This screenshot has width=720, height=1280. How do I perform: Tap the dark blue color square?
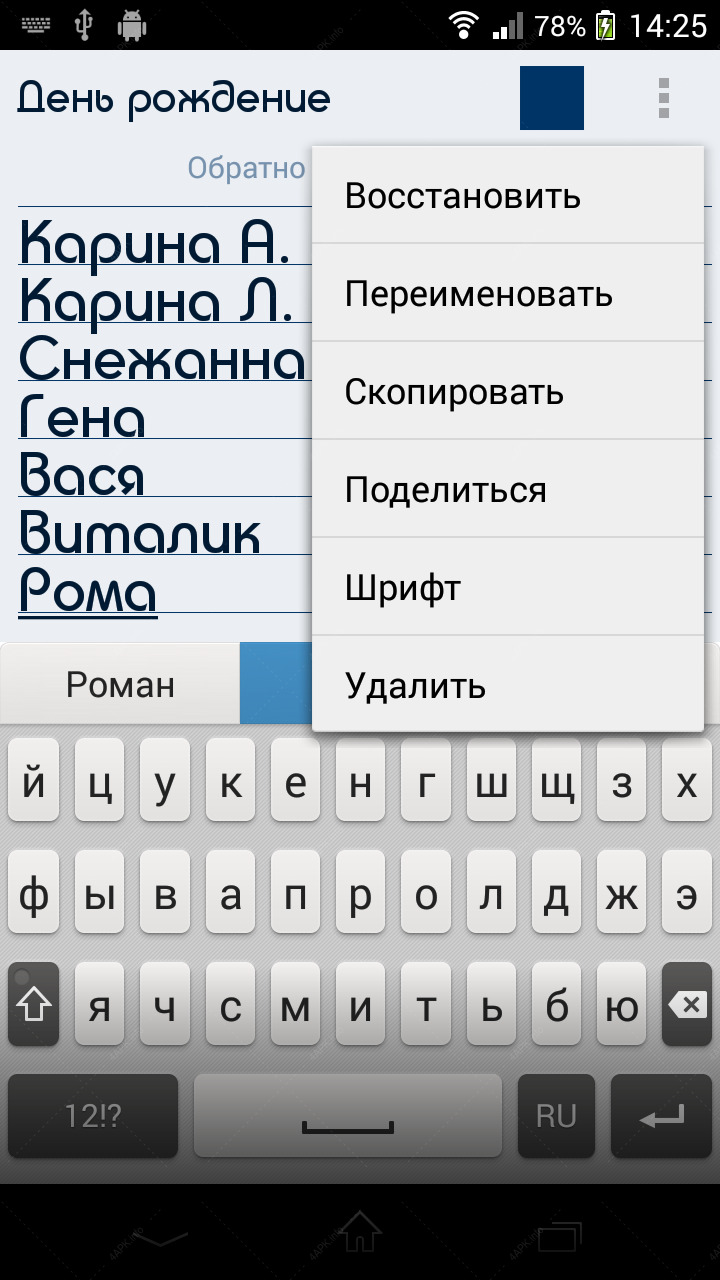pyautogui.click(x=552, y=98)
